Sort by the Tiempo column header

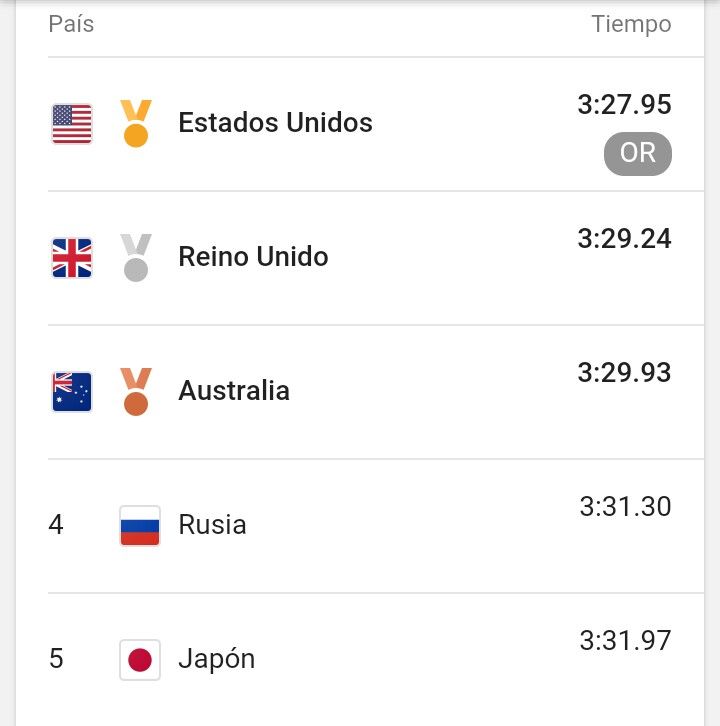click(x=633, y=25)
